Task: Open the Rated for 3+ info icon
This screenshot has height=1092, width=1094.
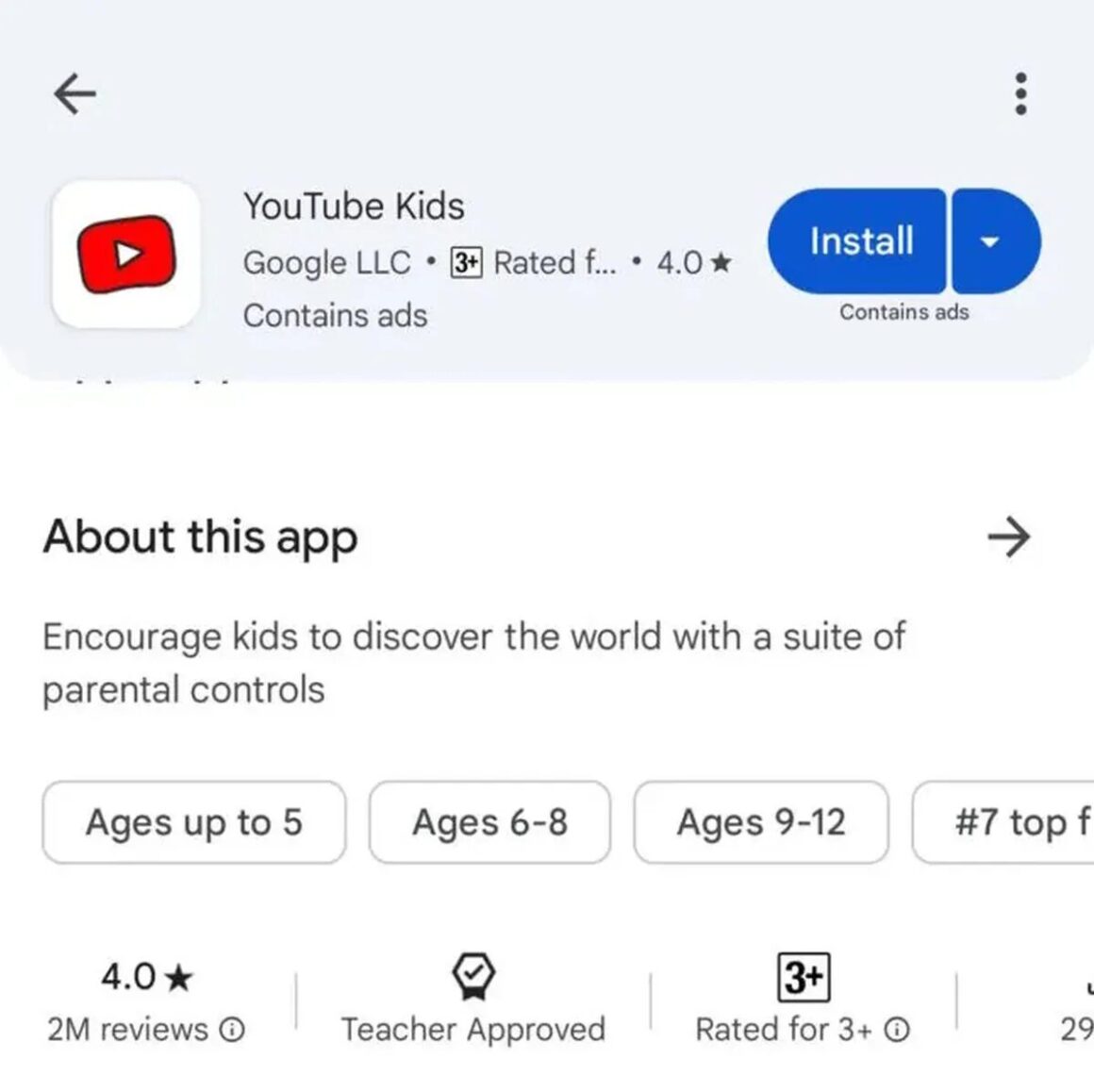Action: (x=898, y=1030)
